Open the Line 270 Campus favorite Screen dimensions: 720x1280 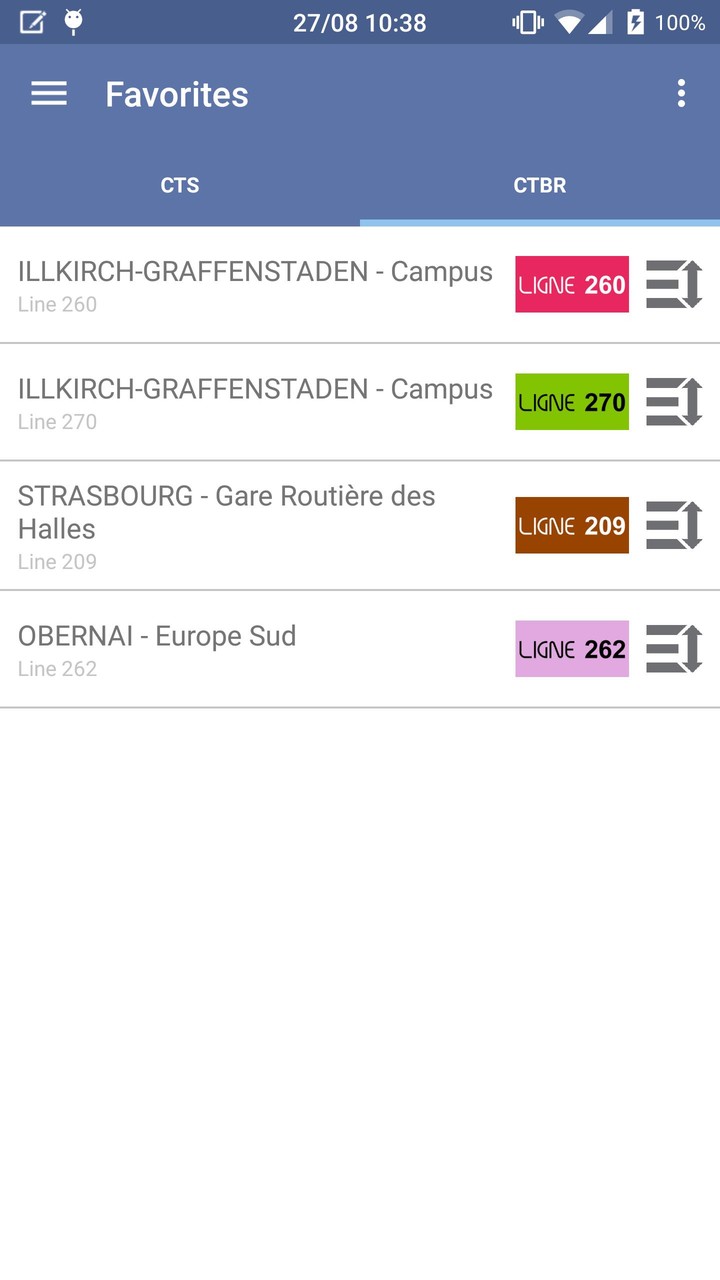(x=255, y=402)
